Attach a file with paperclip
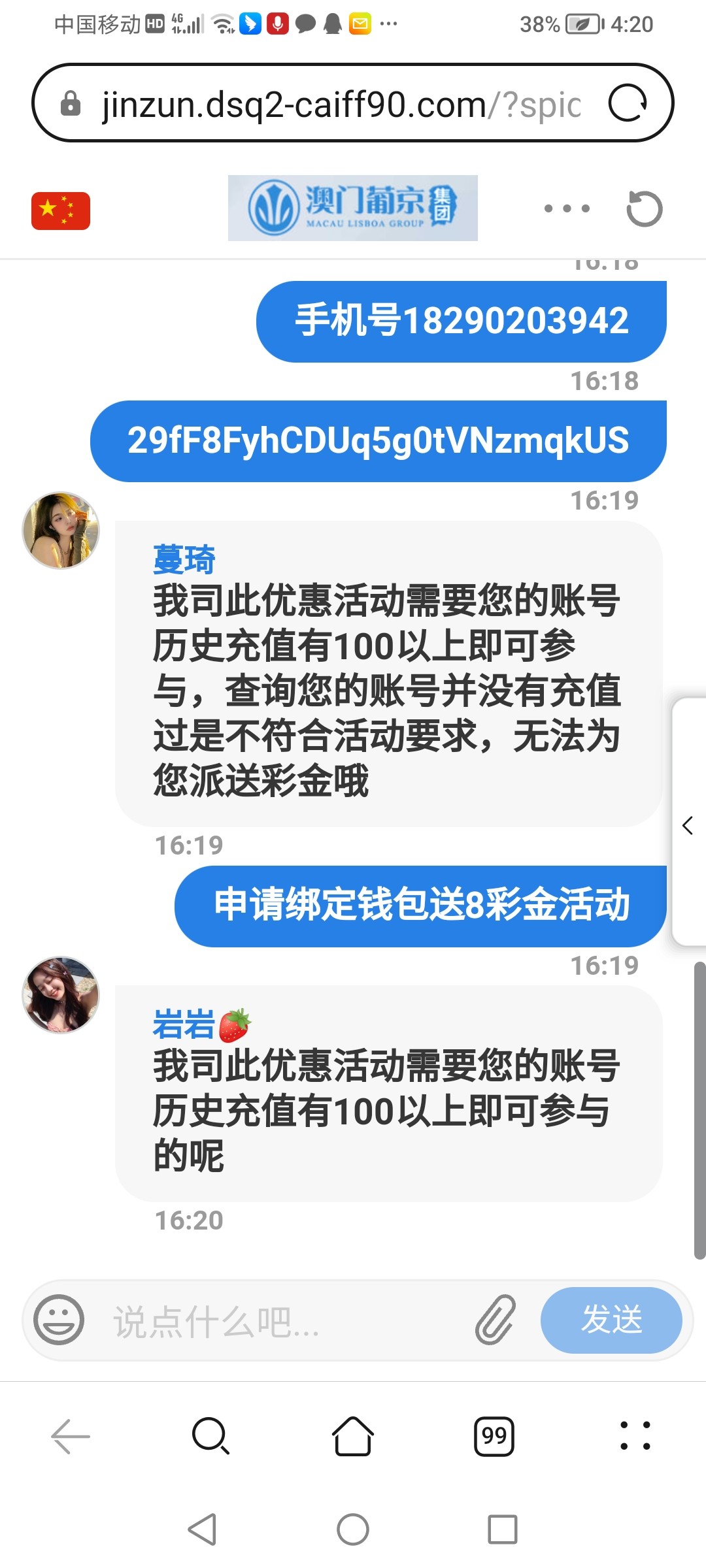706x1568 pixels. [496, 1320]
